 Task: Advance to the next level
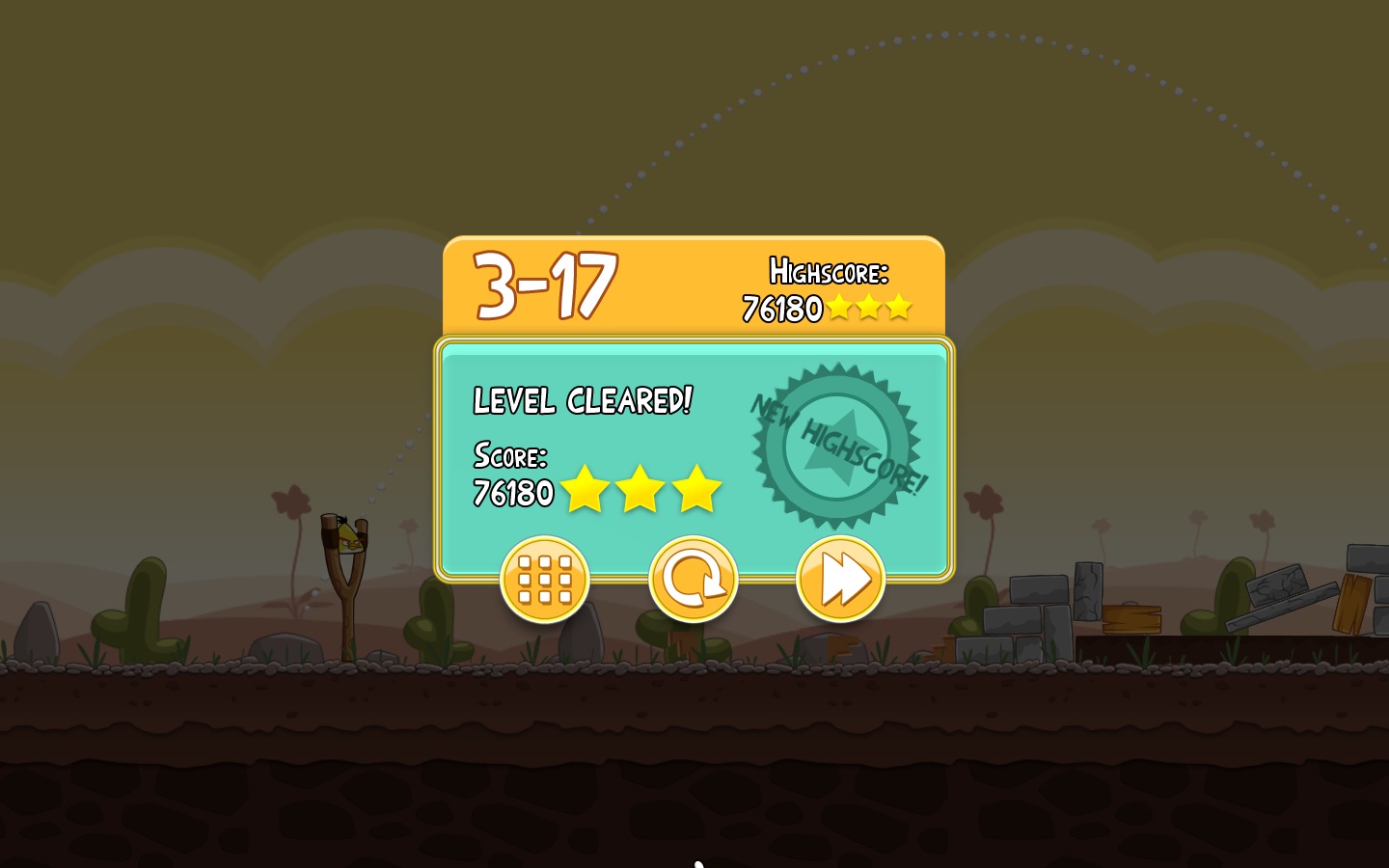[840, 580]
